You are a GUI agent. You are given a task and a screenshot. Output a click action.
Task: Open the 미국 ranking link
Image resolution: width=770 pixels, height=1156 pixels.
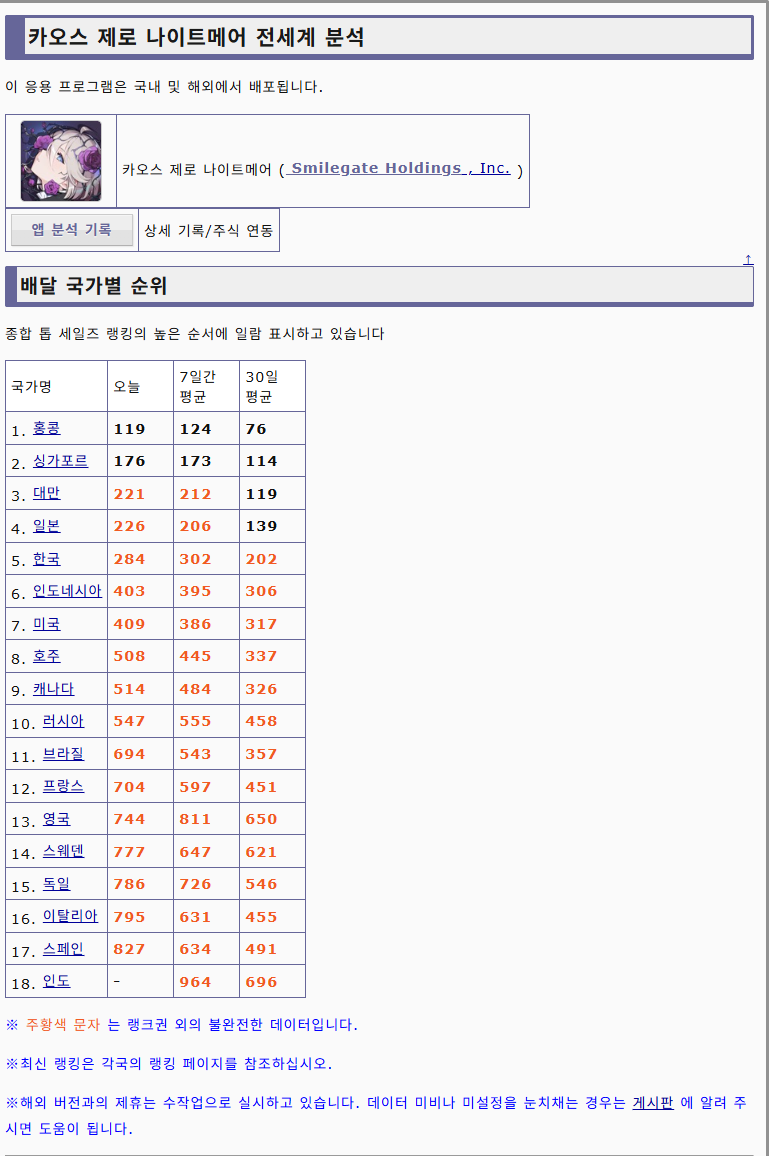[46, 624]
